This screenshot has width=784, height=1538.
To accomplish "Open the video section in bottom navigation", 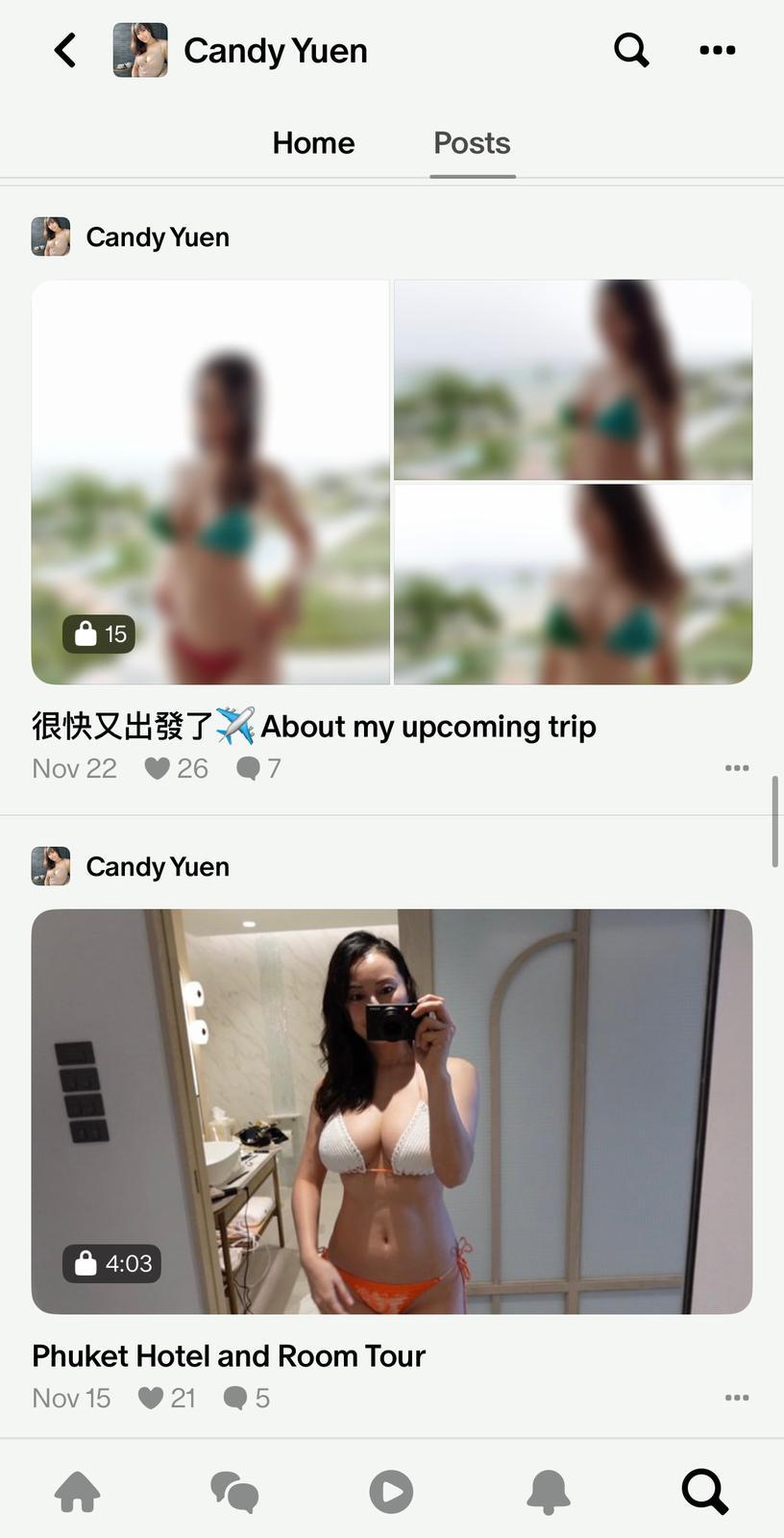I will [x=391, y=1491].
